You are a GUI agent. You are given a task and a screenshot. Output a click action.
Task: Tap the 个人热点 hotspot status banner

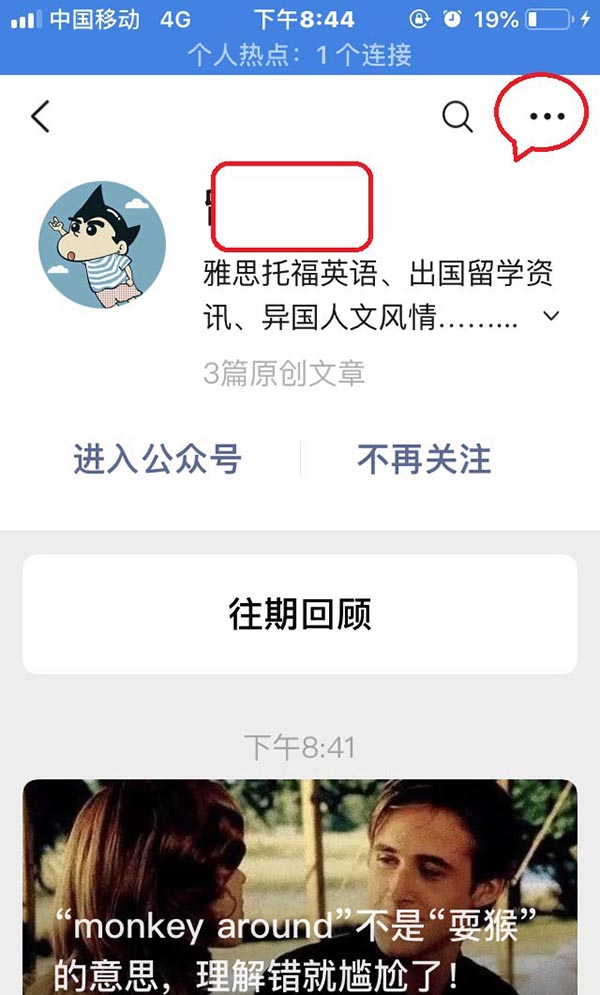pyautogui.click(x=300, y=55)
